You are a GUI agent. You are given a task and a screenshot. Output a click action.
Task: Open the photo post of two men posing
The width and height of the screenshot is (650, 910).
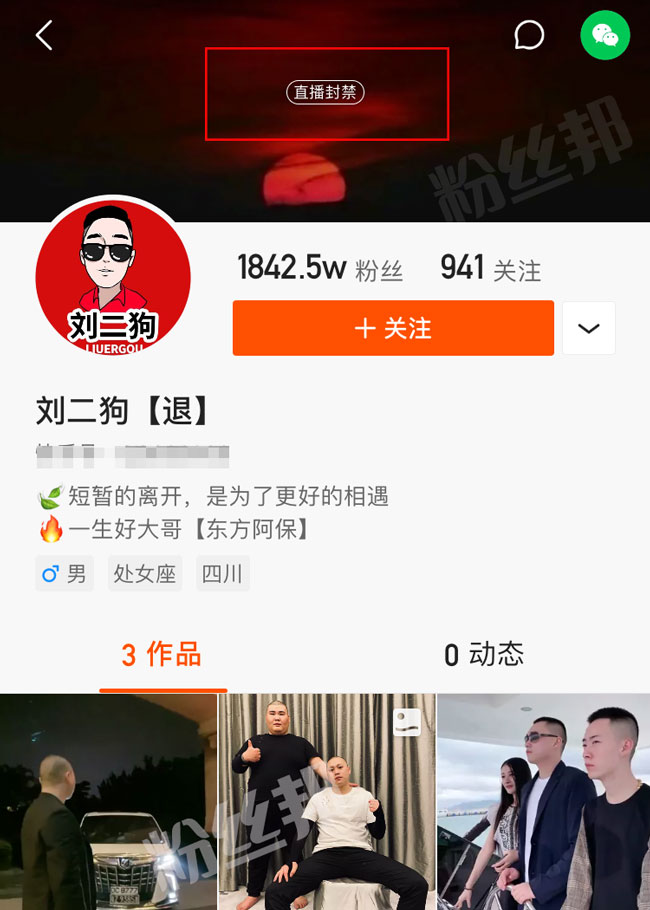pos(327,802)
